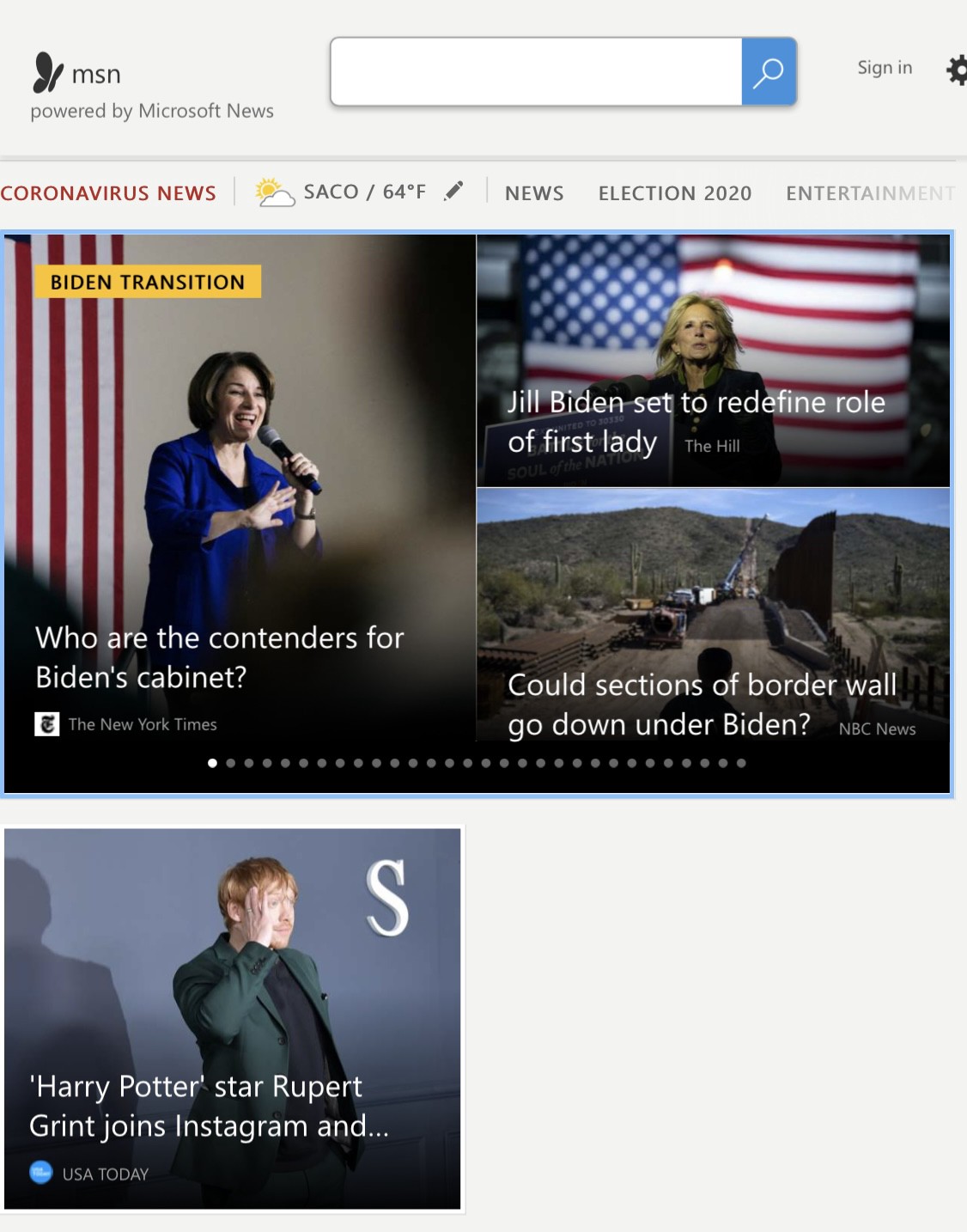
Task: Tap the blue search magnifier button
Action: coord(769,72)
